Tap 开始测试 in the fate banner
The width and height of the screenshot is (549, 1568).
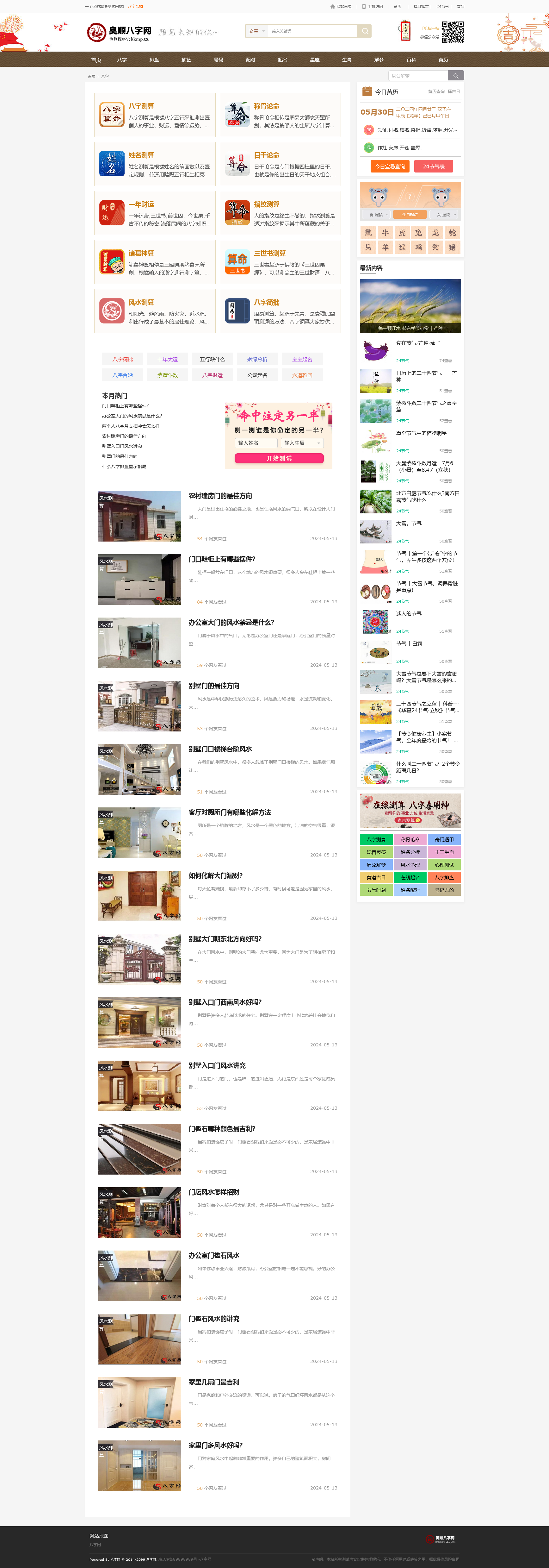click(279, 458)
